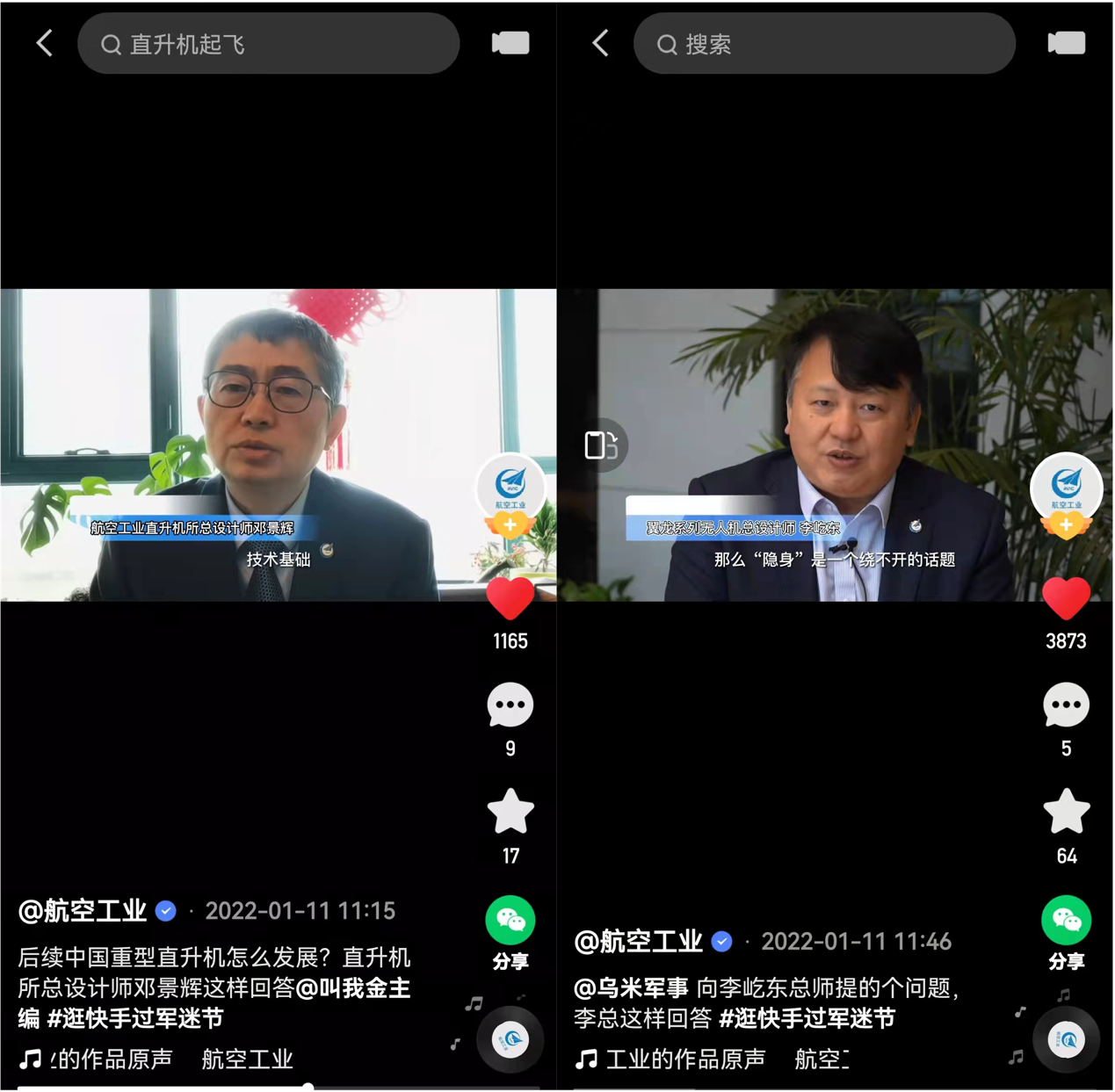
Task: Go back from the 直升机起飞 search video
Action: pyautogui.click(x=45, y=43)
